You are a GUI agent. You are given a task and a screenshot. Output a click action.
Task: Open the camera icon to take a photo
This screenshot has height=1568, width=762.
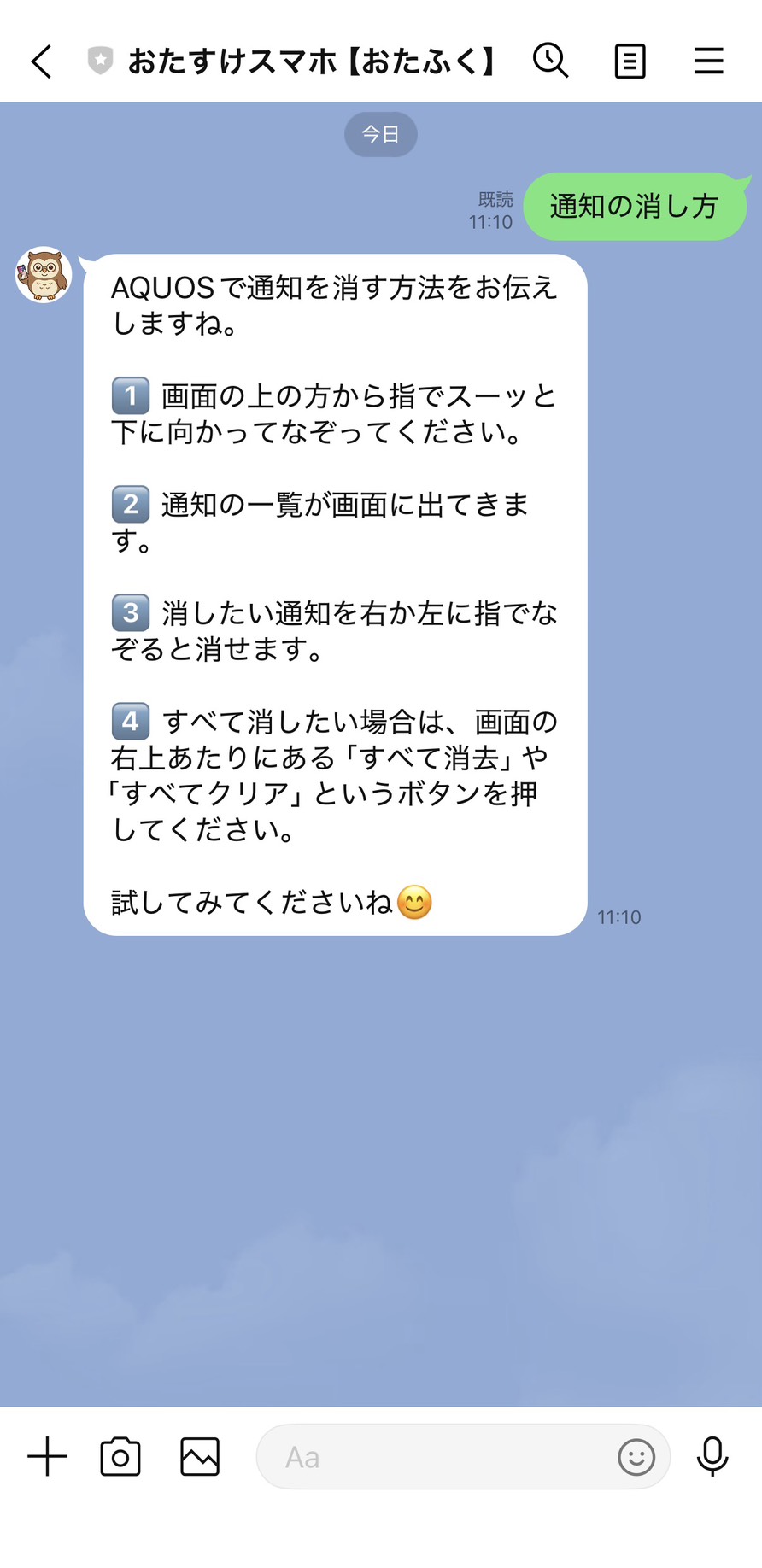click(120, 1456)
